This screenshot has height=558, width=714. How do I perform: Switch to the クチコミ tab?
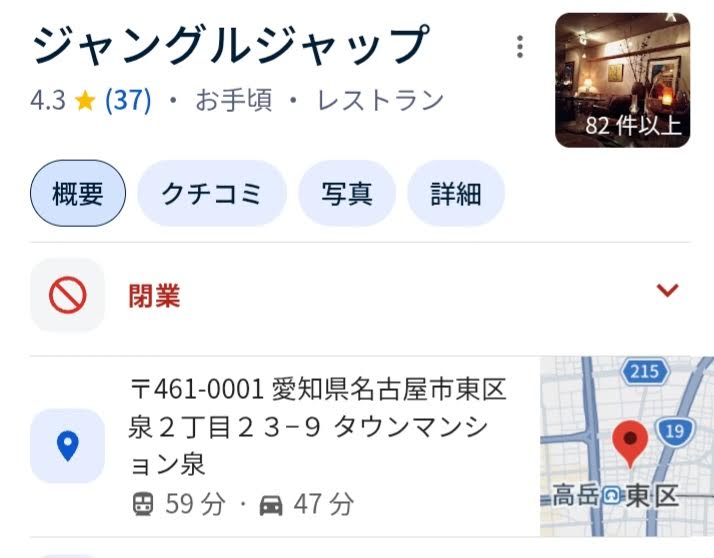click(212, 193)
